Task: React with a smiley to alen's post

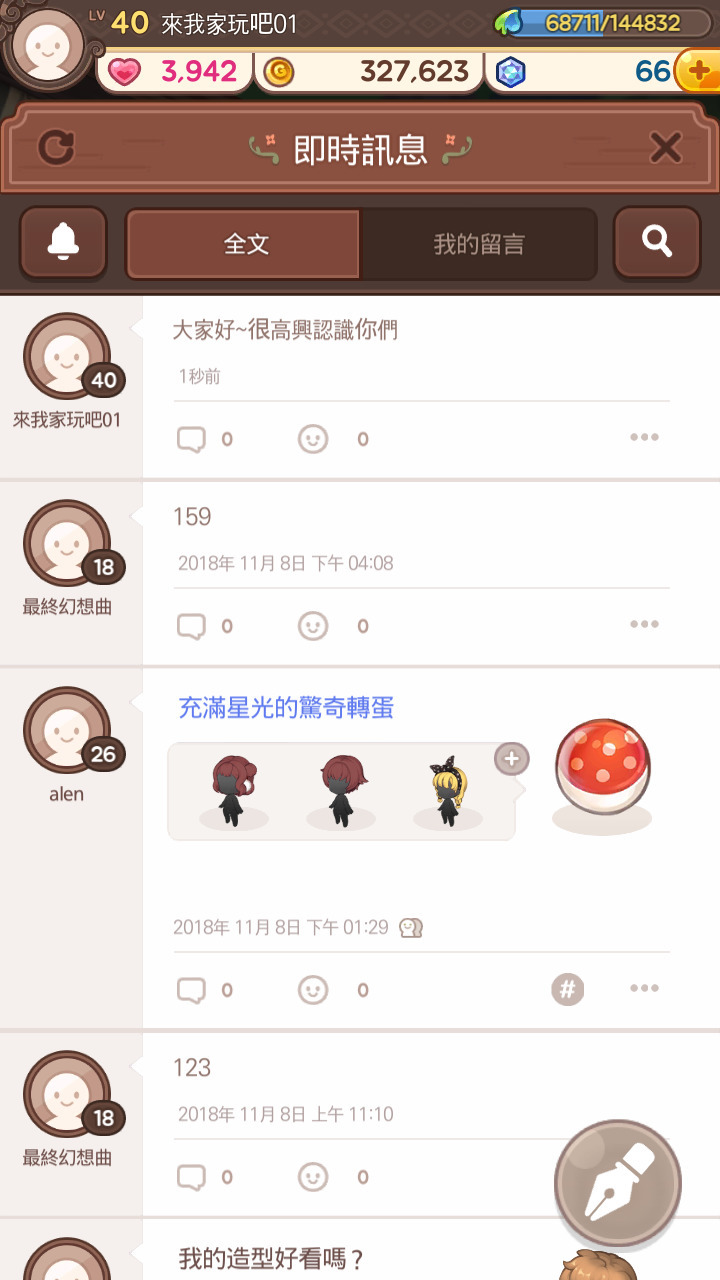Action: pyautogui.click(x=313, y=990)
